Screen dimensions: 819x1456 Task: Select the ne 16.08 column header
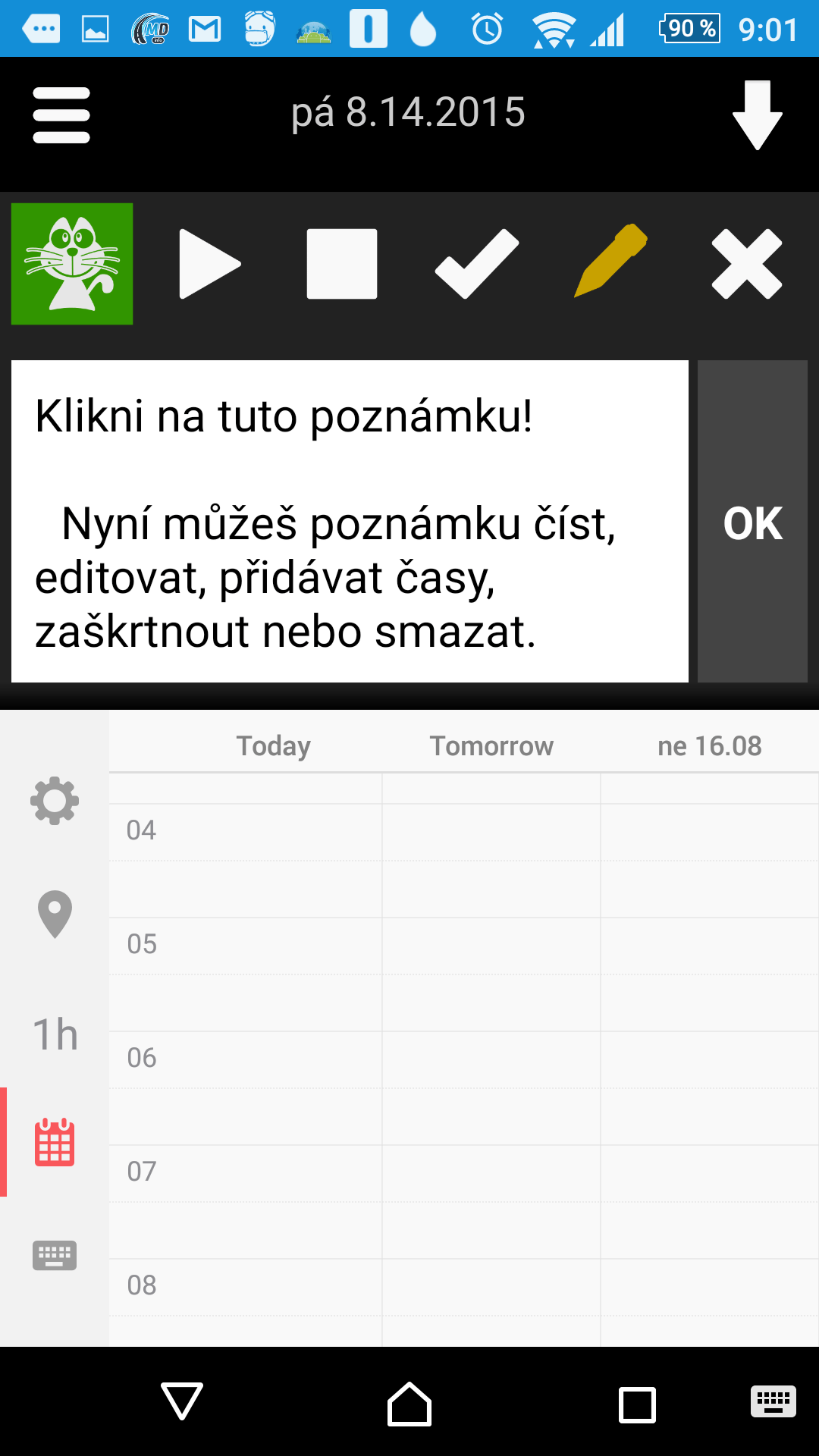710,745
